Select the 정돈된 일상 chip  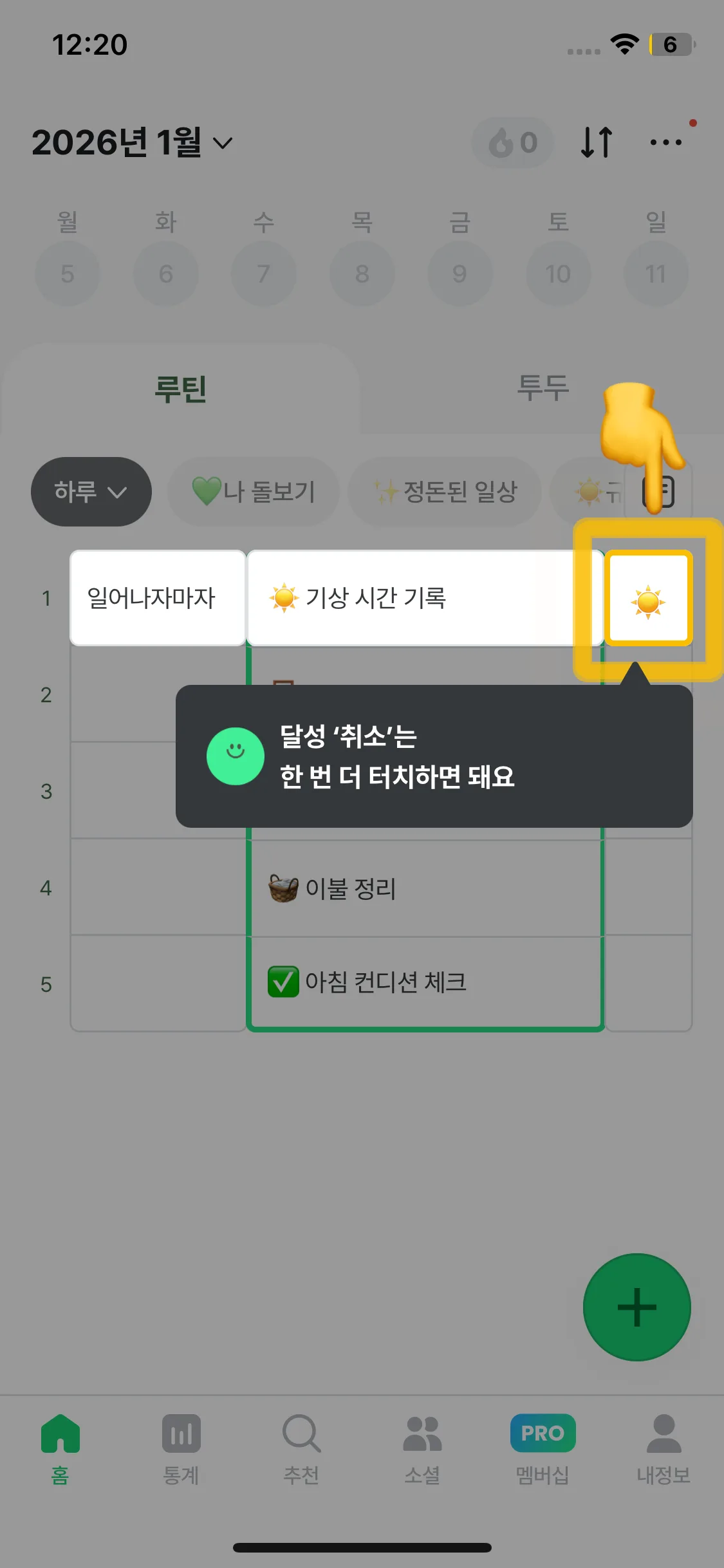[x=445, y=492]
